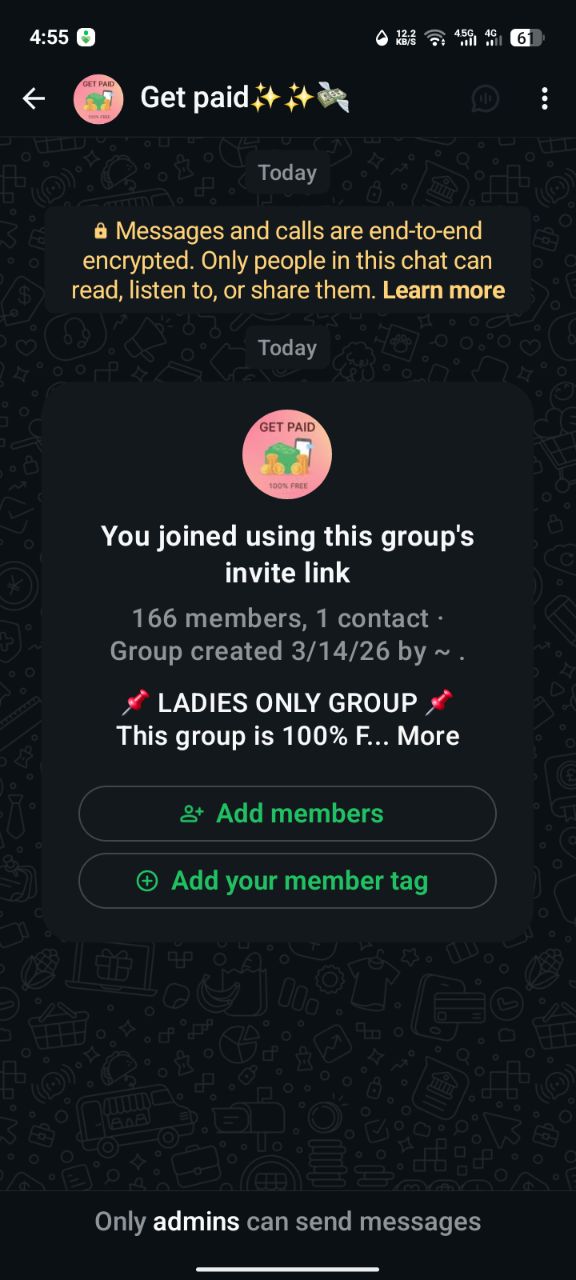The width and height of the screenshot is (576, 1280).
Task: Tap the Add members button
Action: pos(287,813)
